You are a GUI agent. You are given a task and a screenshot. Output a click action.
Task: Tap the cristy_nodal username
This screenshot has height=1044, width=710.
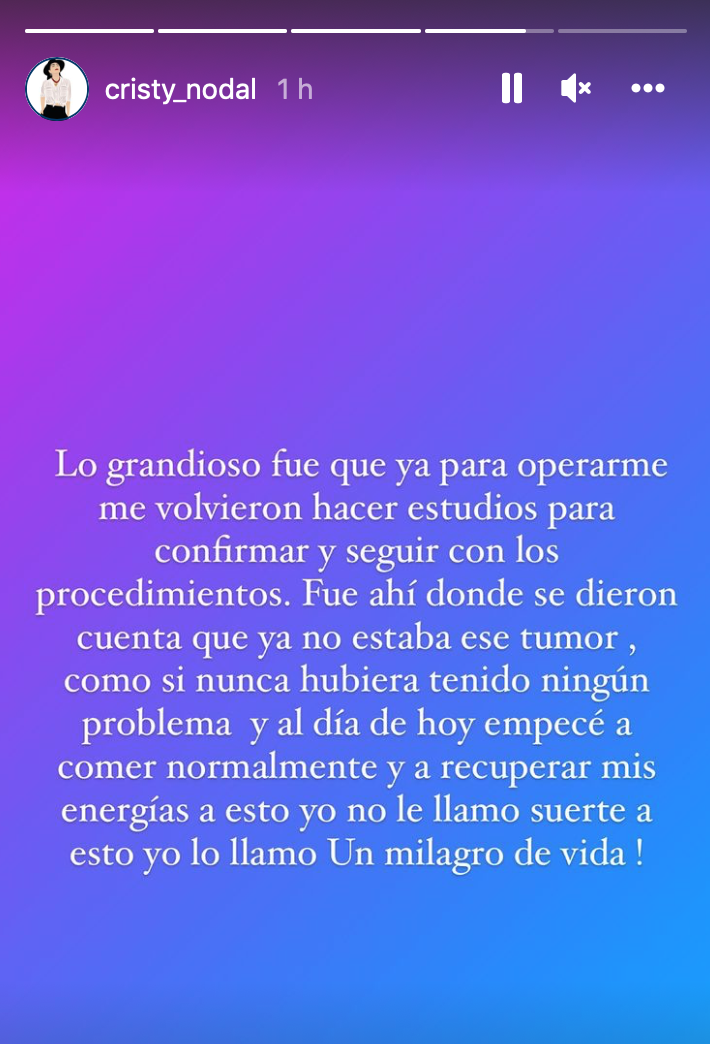point(180,90)
